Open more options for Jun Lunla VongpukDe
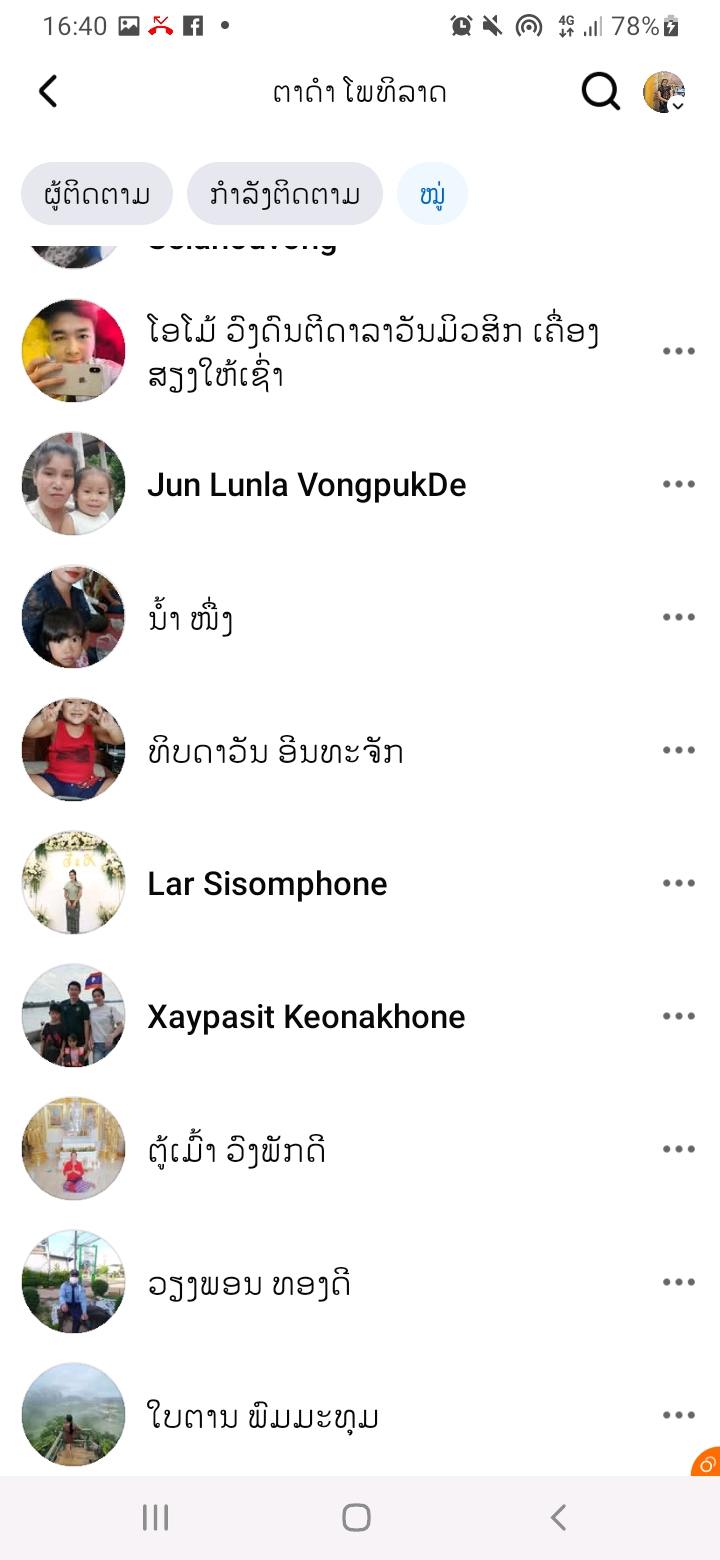The height and width of the screenshot is (1560, 720). tap(678, 485)
